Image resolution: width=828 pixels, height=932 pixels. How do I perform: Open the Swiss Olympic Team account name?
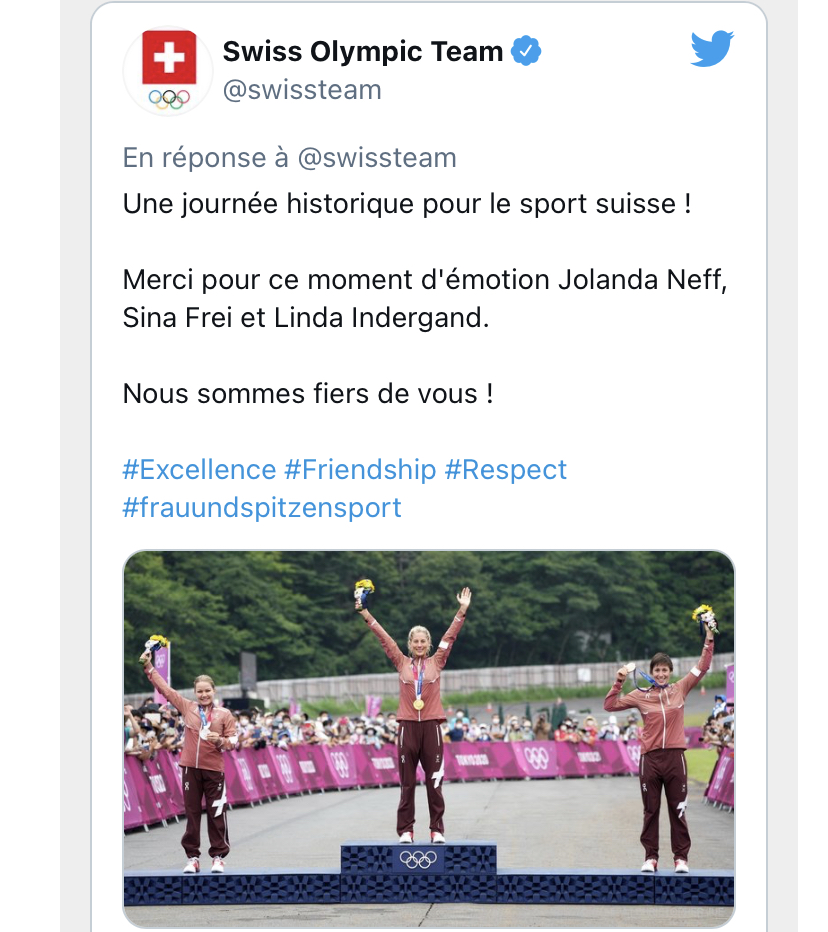click(363, 51)
